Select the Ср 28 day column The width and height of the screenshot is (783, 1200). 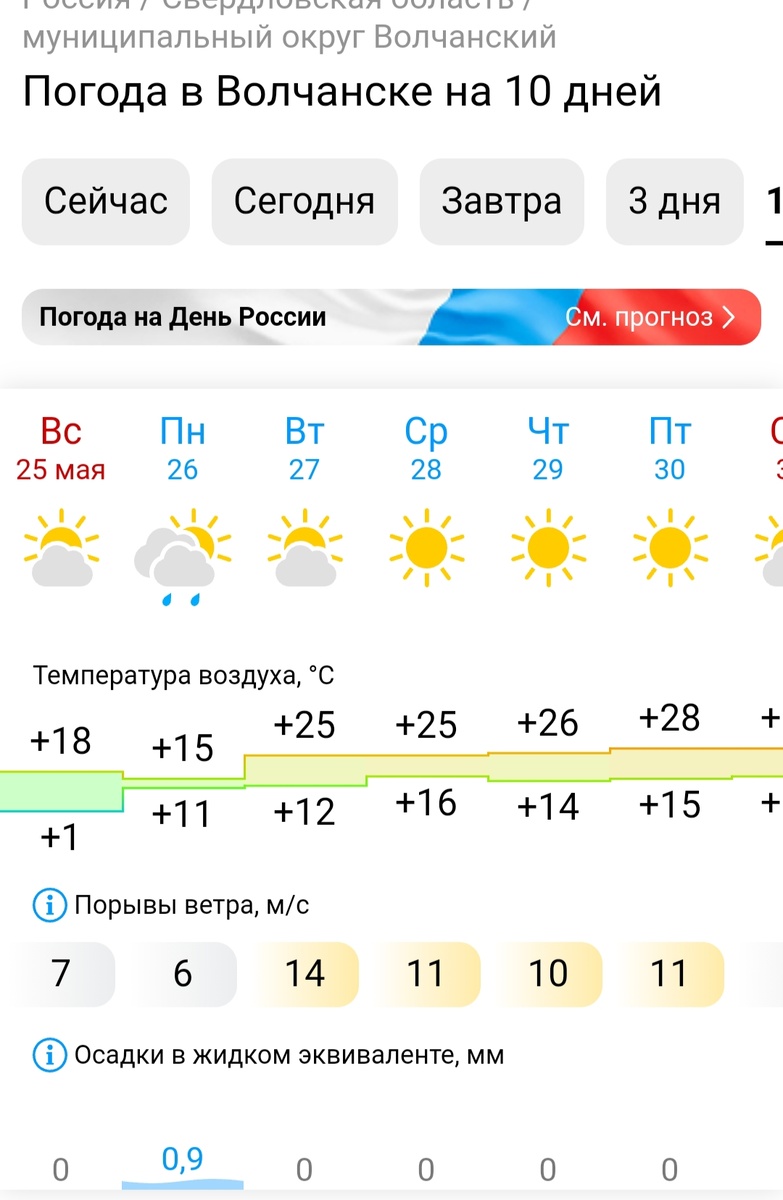pos(427,450)
